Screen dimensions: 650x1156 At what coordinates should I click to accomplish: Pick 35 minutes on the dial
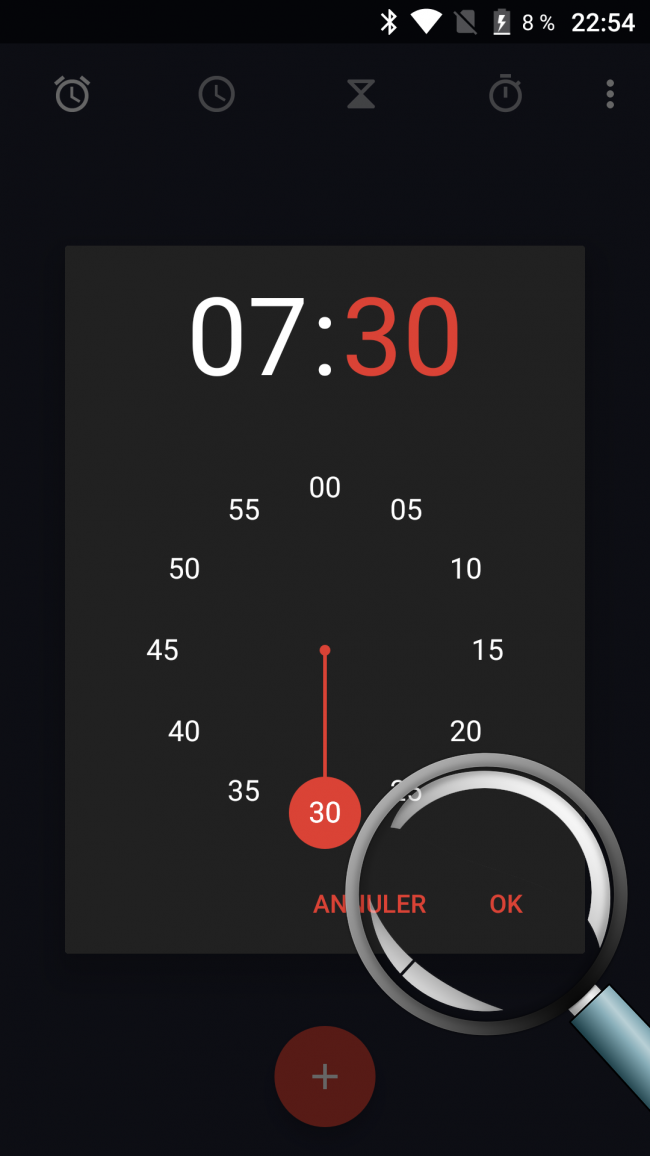[244, 791]
